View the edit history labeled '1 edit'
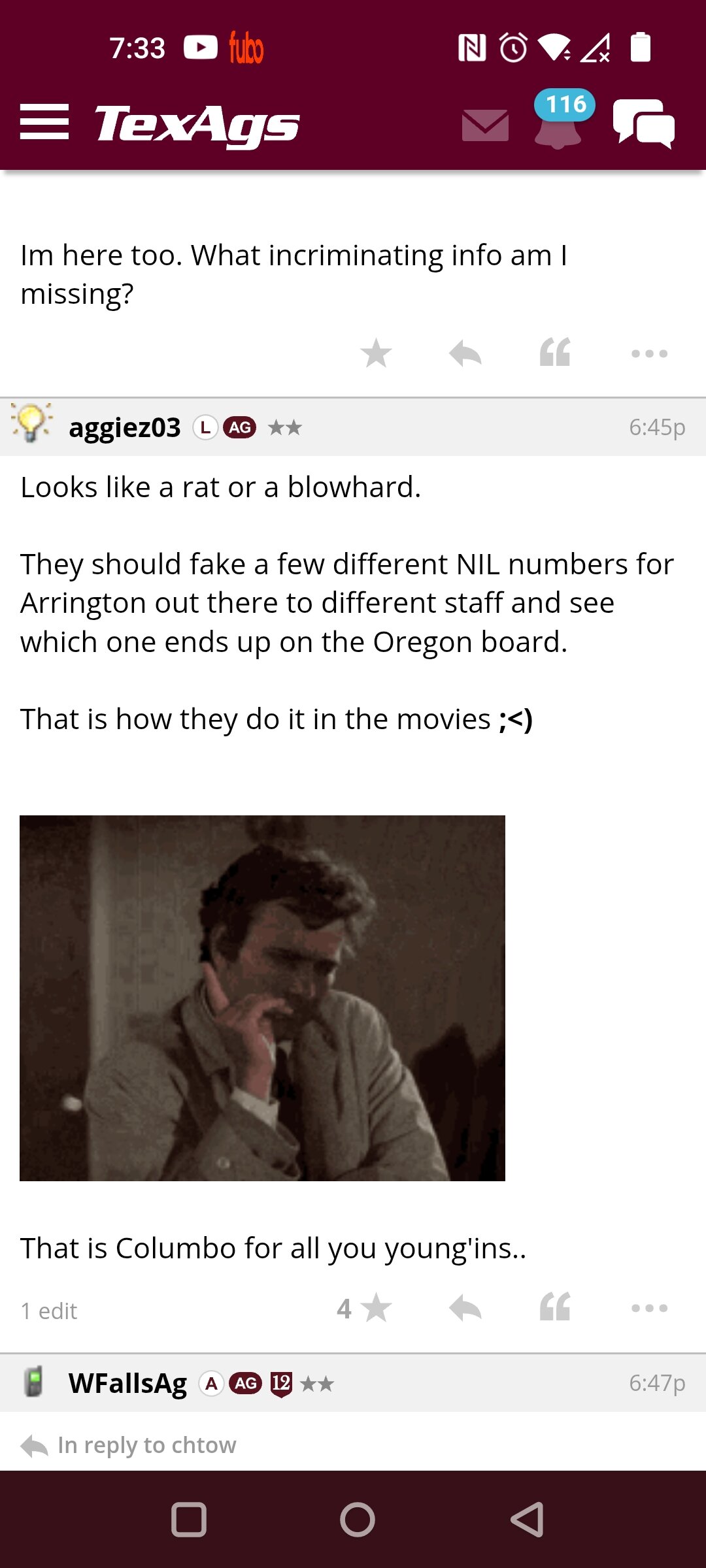706x1568 pixels. [49, 1311]
